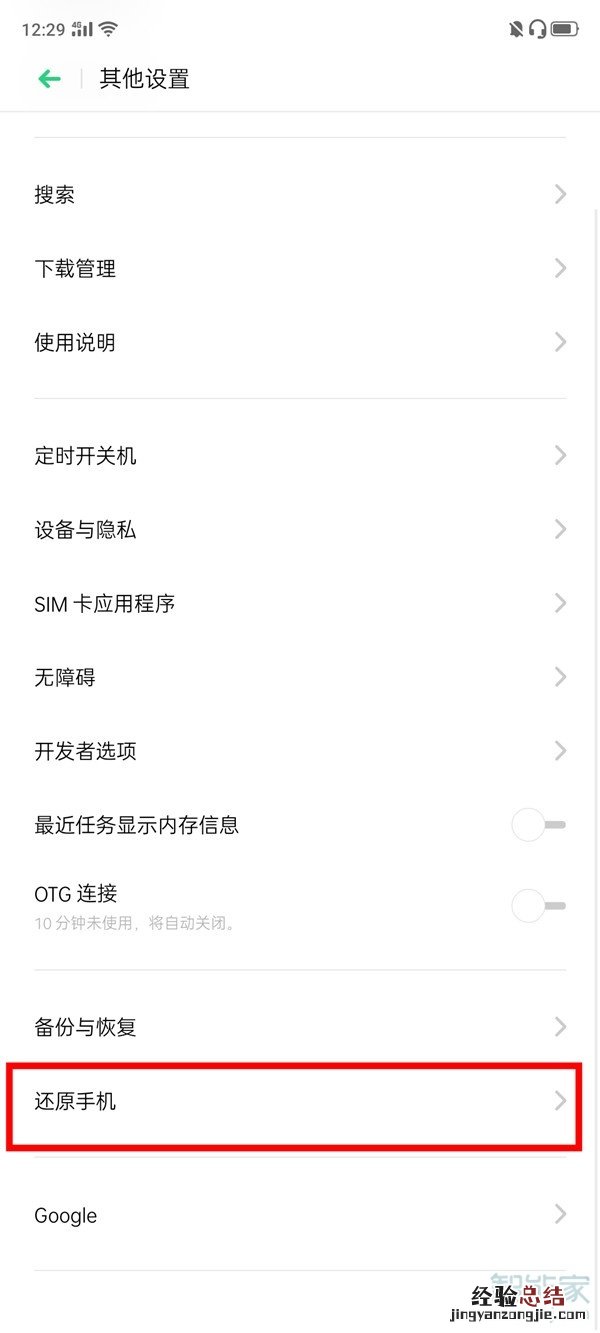The image size is (600, 1333).
Task: Open SIM 卡应用程序
Action: point(300,604)
